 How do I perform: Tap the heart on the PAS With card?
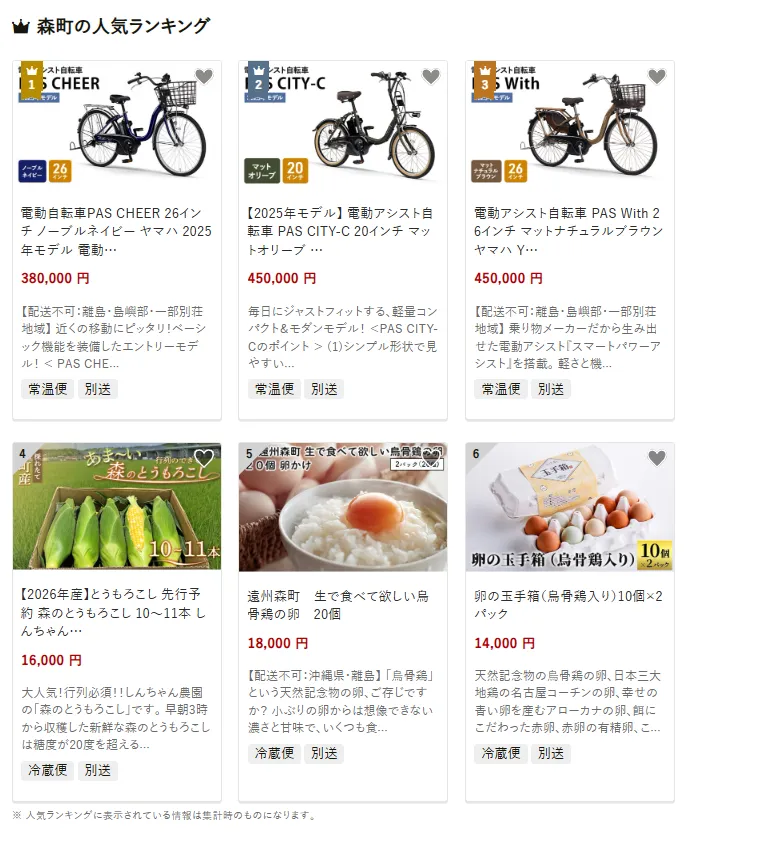657,76
